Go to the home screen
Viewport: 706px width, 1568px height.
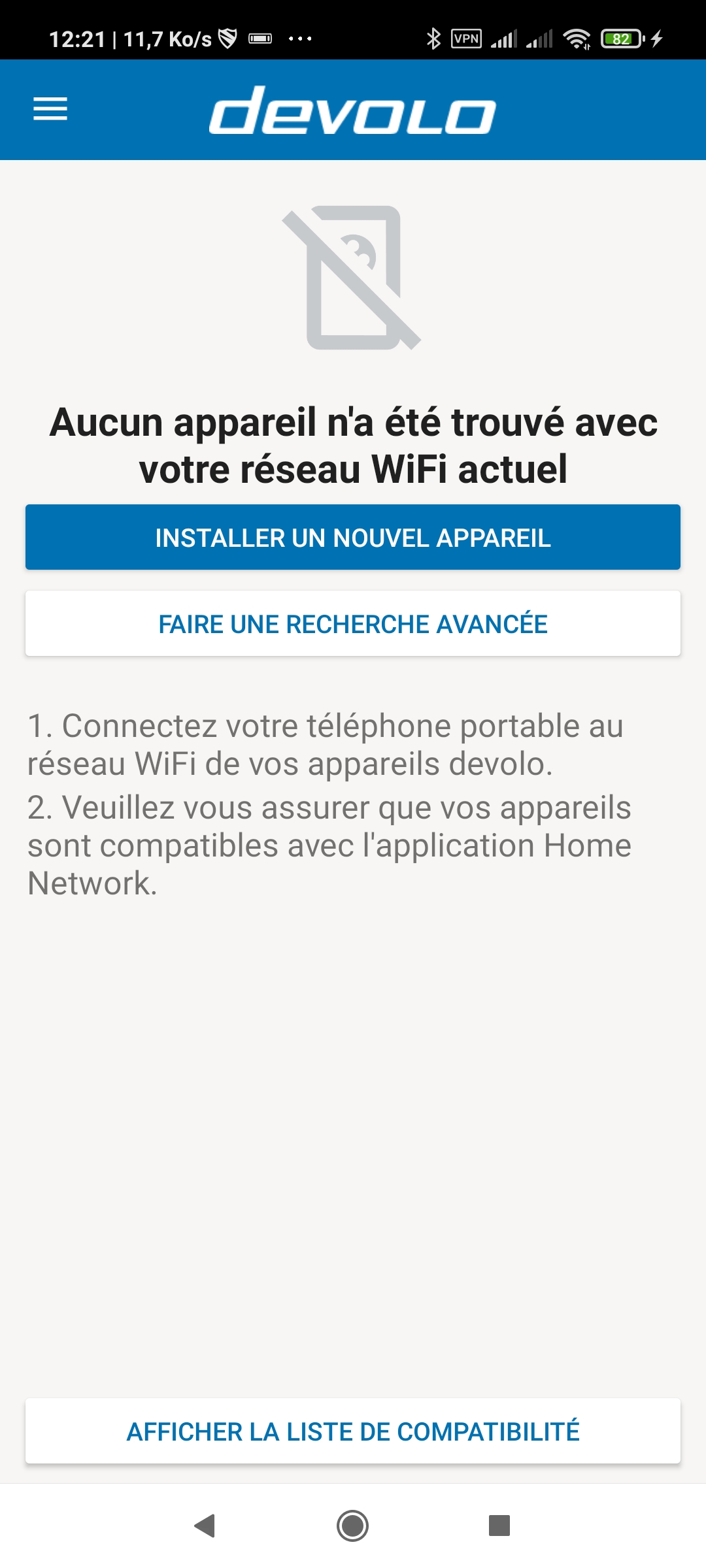click(353, 1526)
